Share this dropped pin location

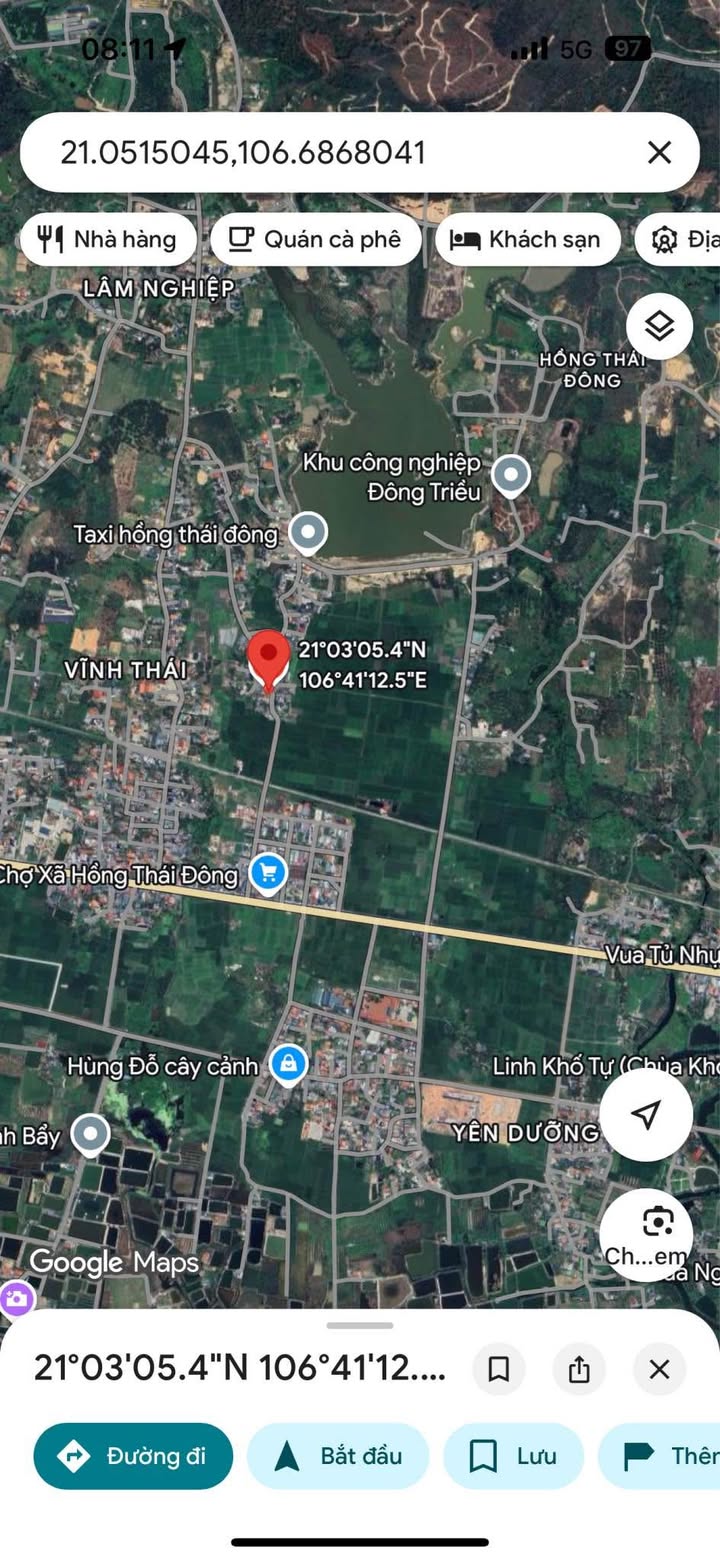pyautogui.click(x=579, y=1369)
